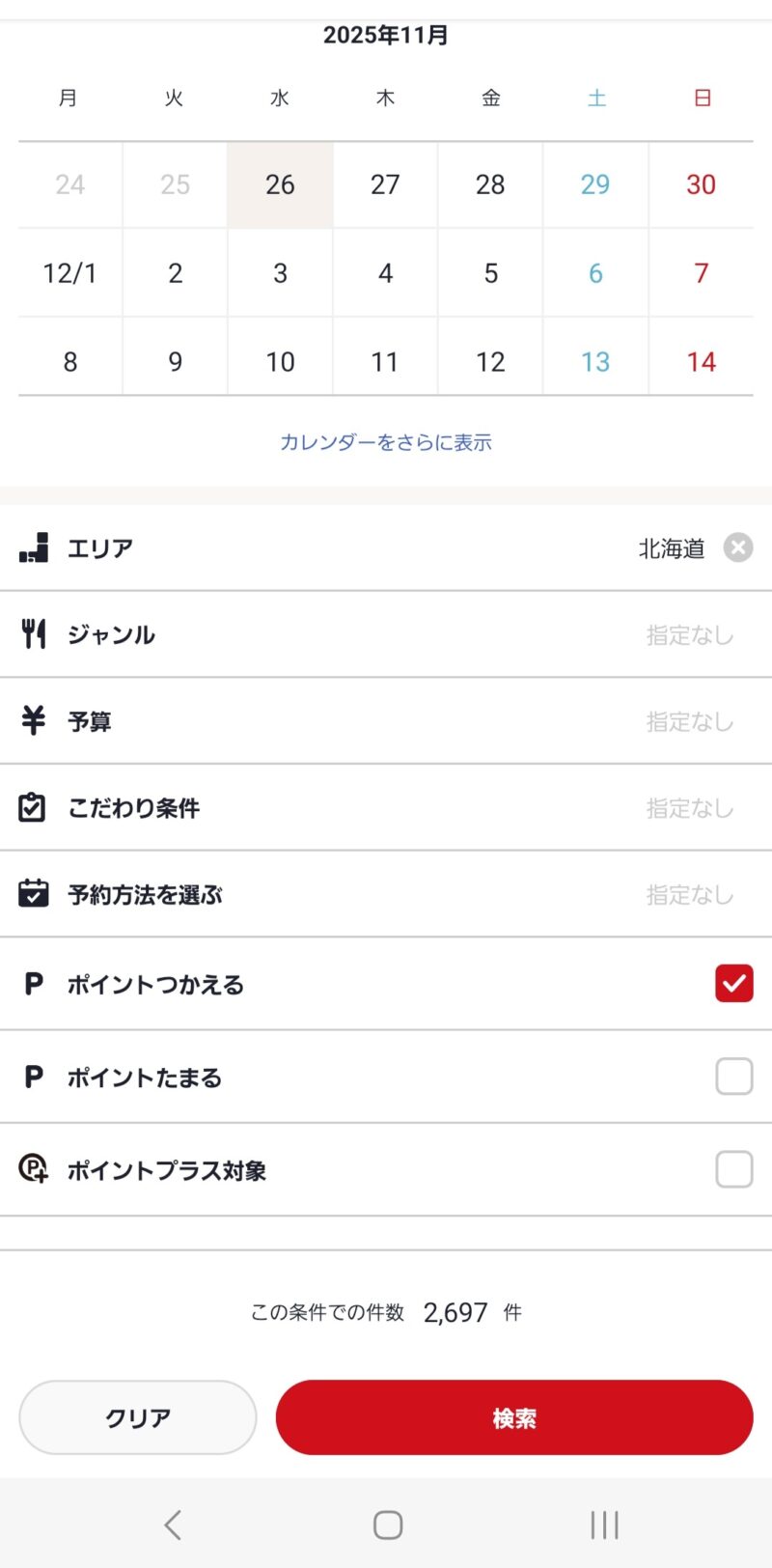The width and height of the screenshot is (772, 1568).
Task: Set the 予算 budget filter
Action: click(x=386, y=721)
